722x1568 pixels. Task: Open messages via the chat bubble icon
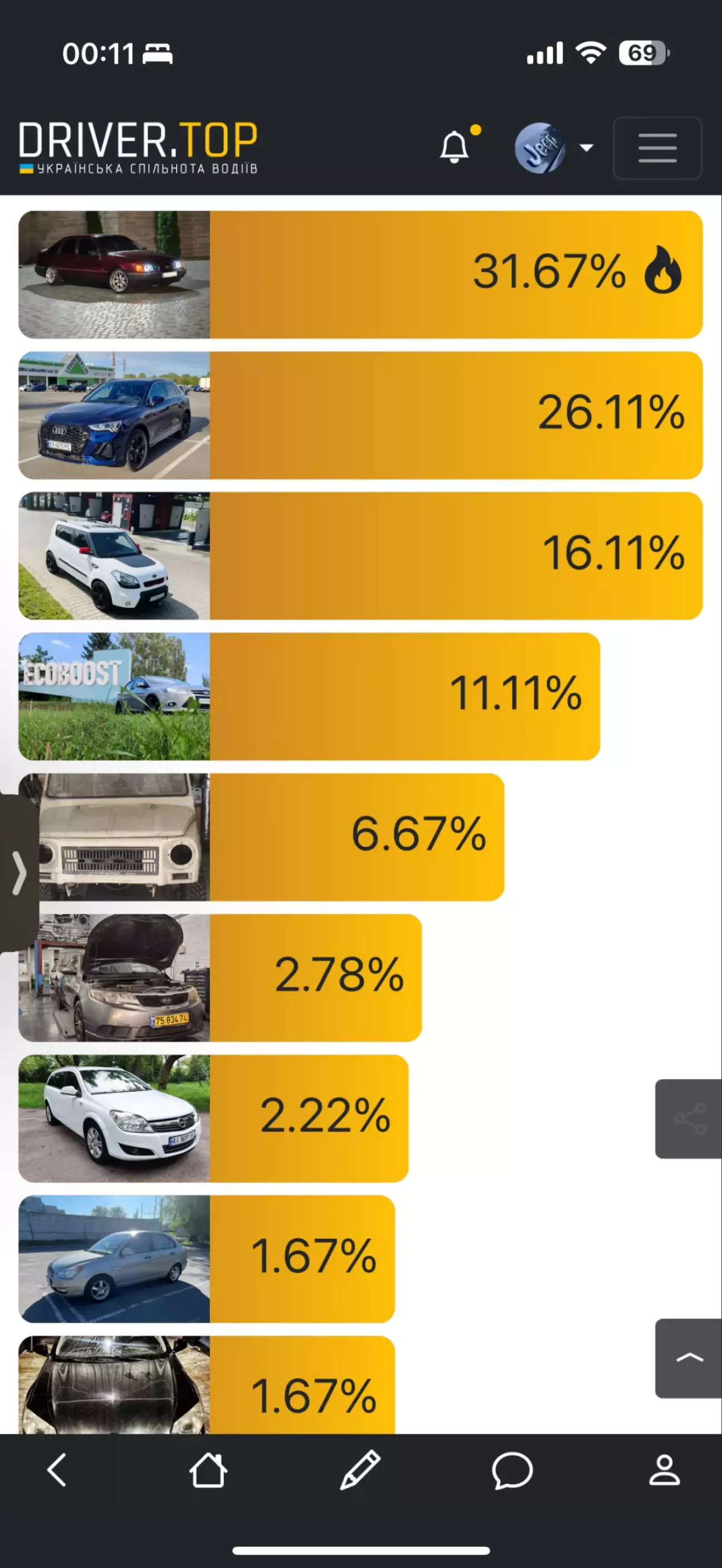click(512, 1470)
